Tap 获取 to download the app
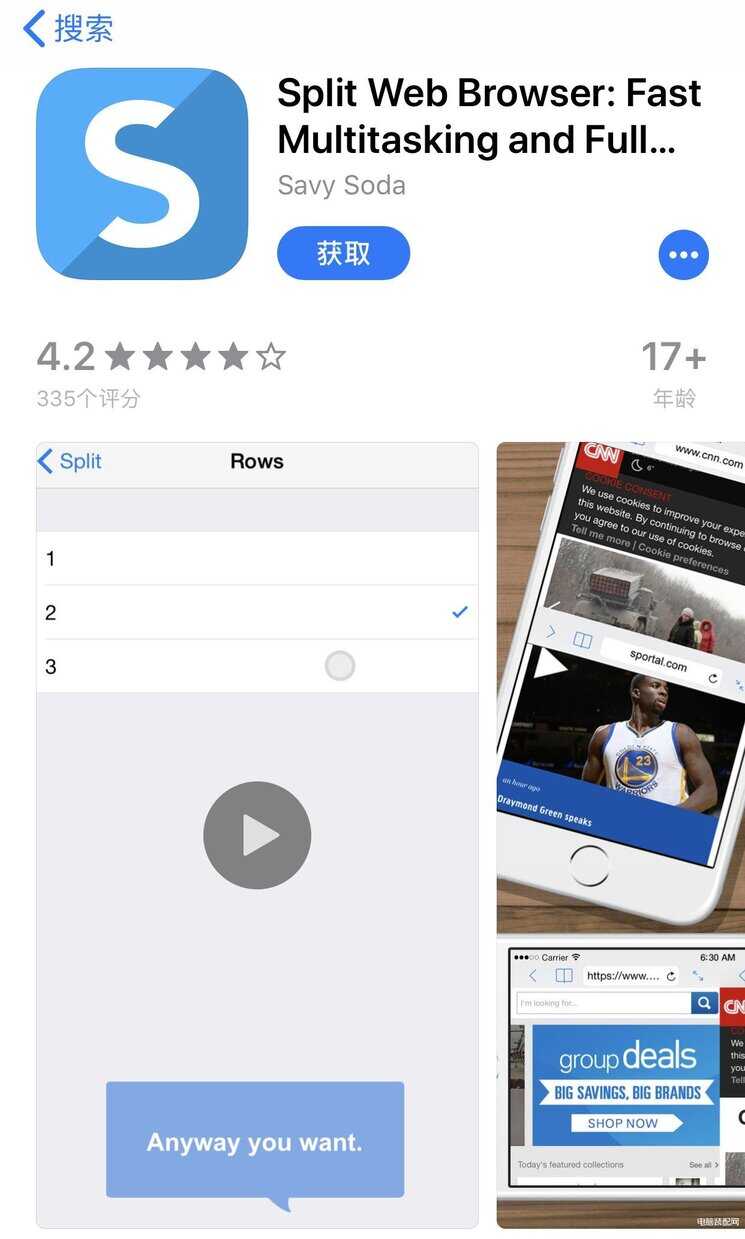This screenshot has height=1239, width=745. coord(343,253)
